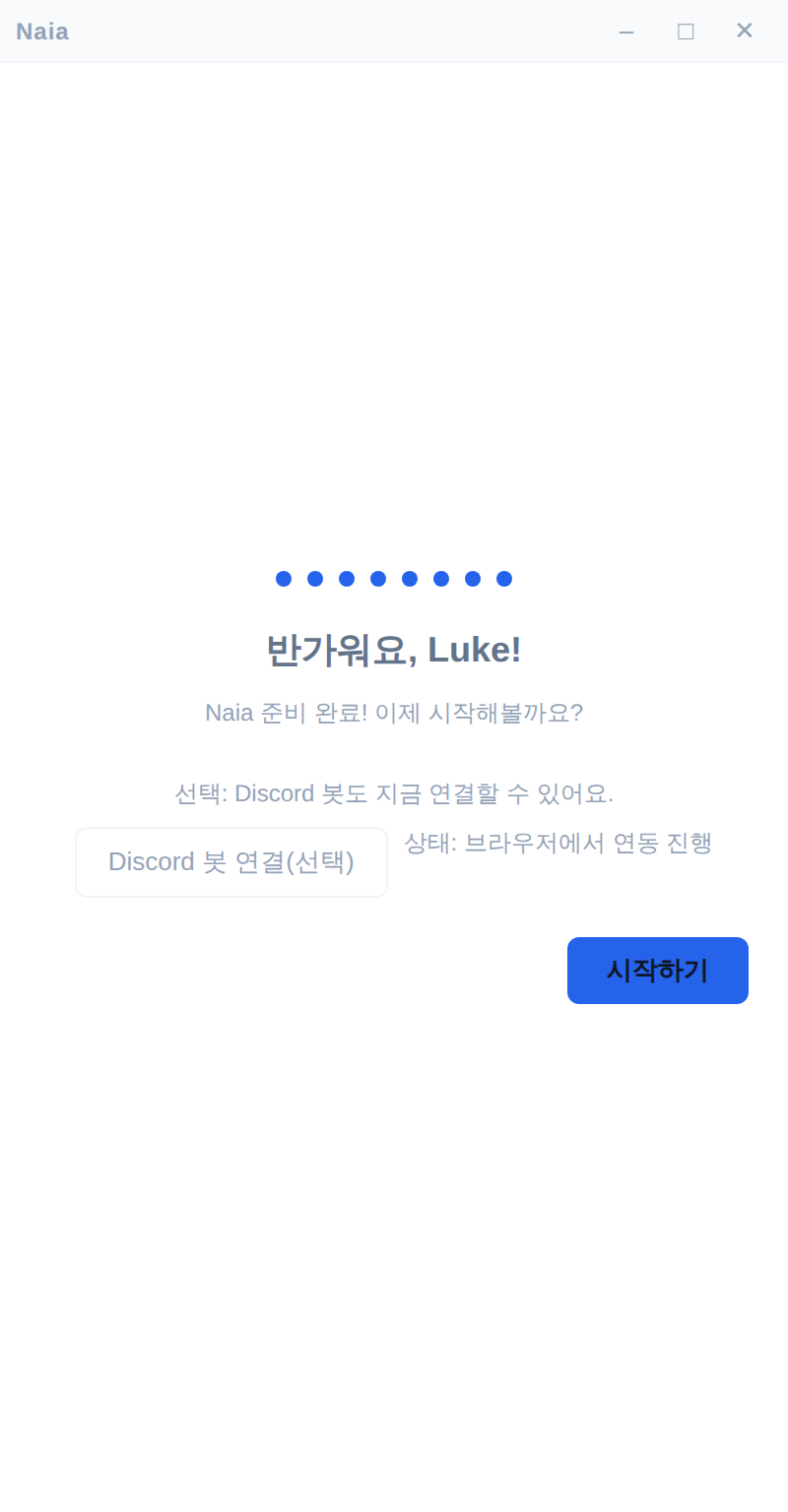The height and width of the screenshot is (1512, 788).
Task: Click the greeting text 반가워요, Luke!
Action: coord(394,650)
